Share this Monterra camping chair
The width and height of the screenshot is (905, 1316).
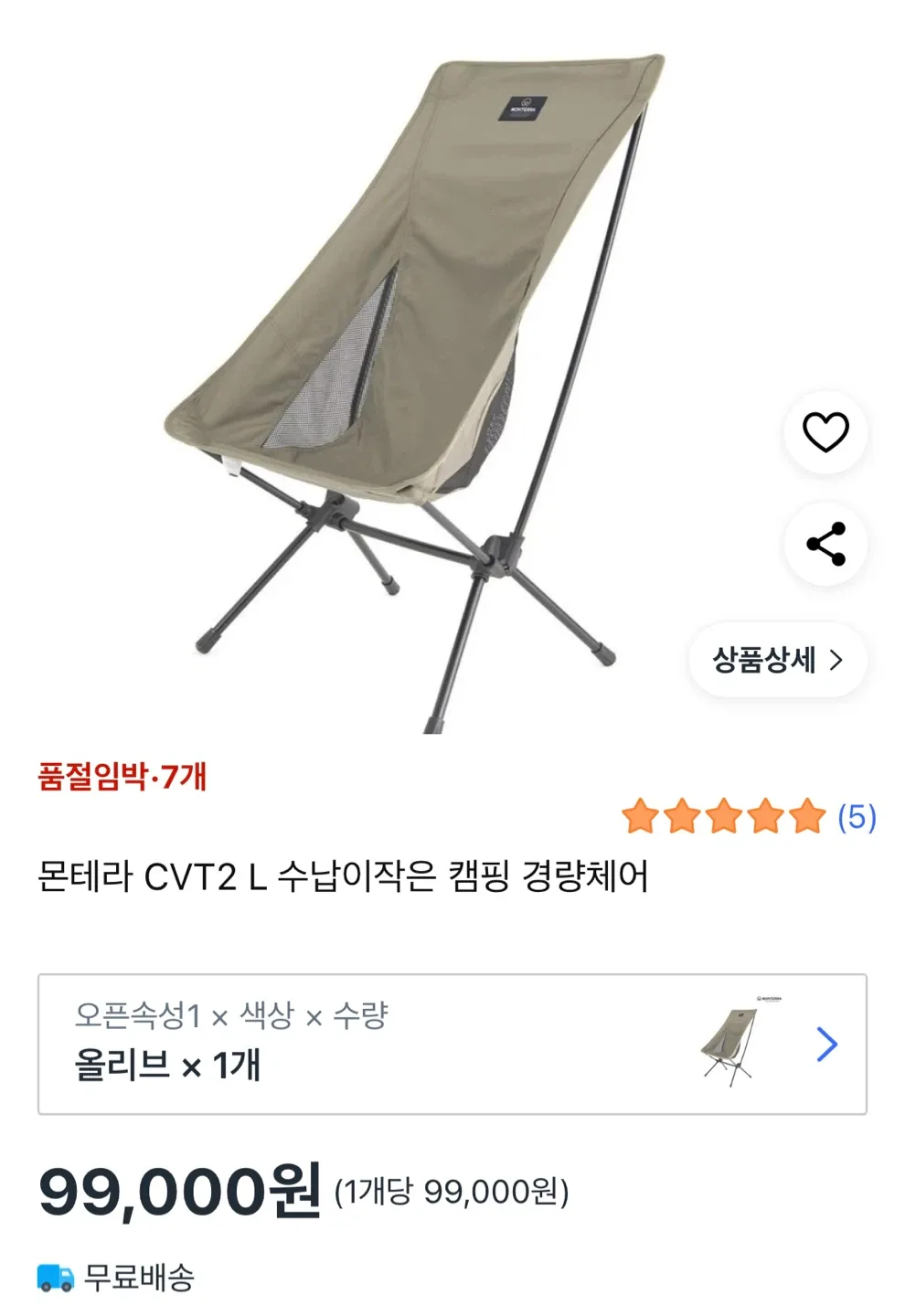825,545
